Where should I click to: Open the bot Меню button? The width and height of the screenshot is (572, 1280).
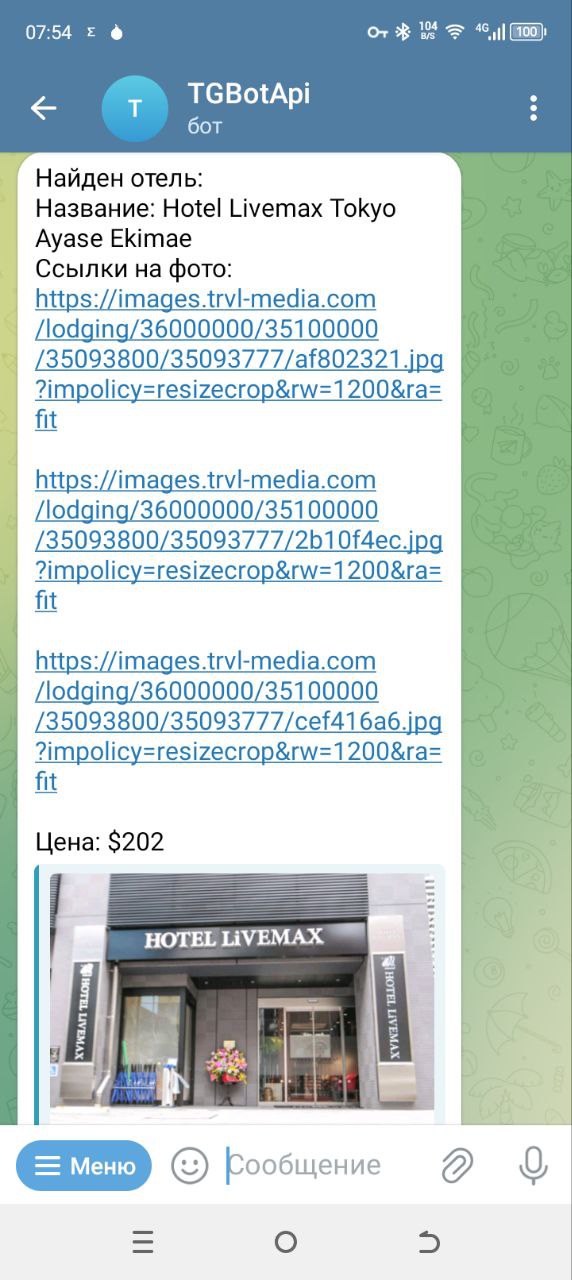84,1166
